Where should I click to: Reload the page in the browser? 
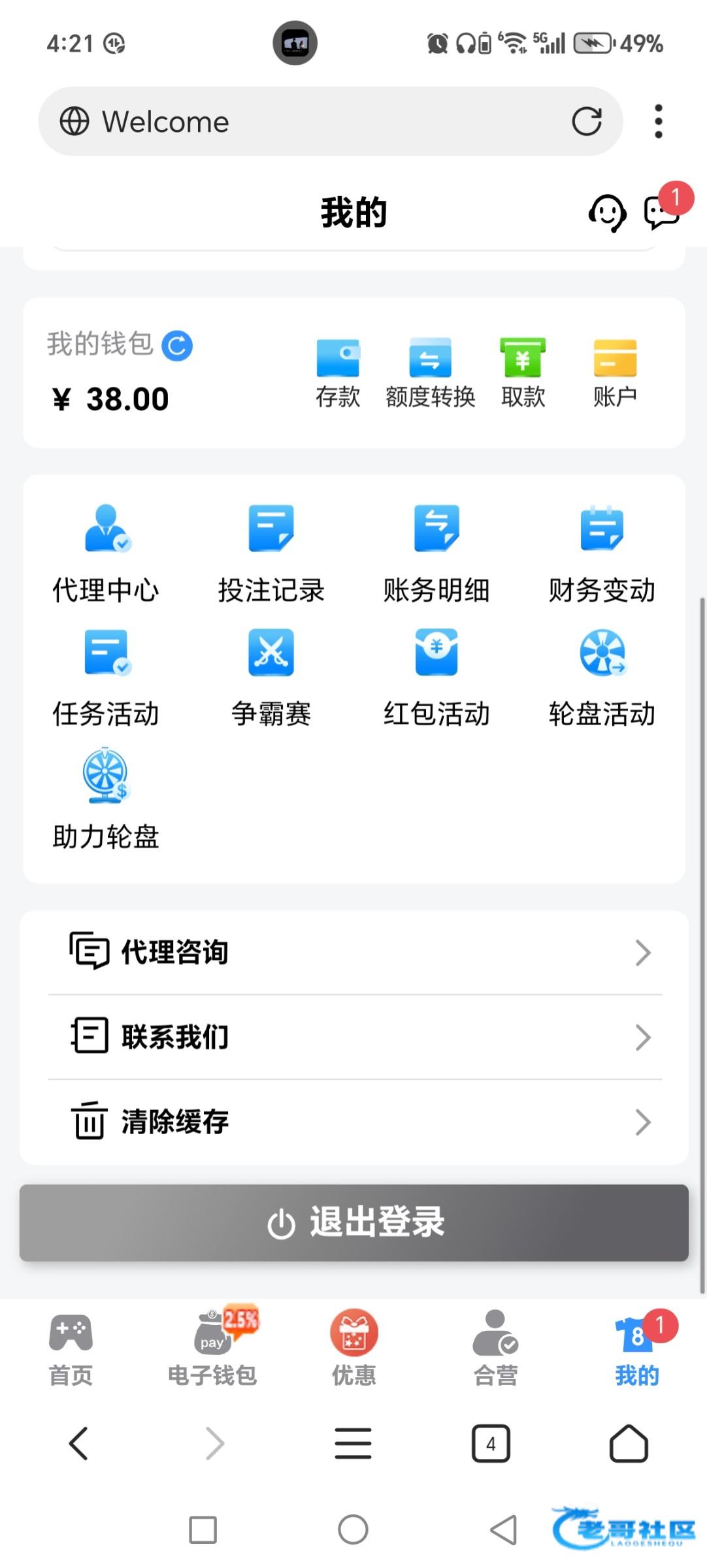point(586,122)
